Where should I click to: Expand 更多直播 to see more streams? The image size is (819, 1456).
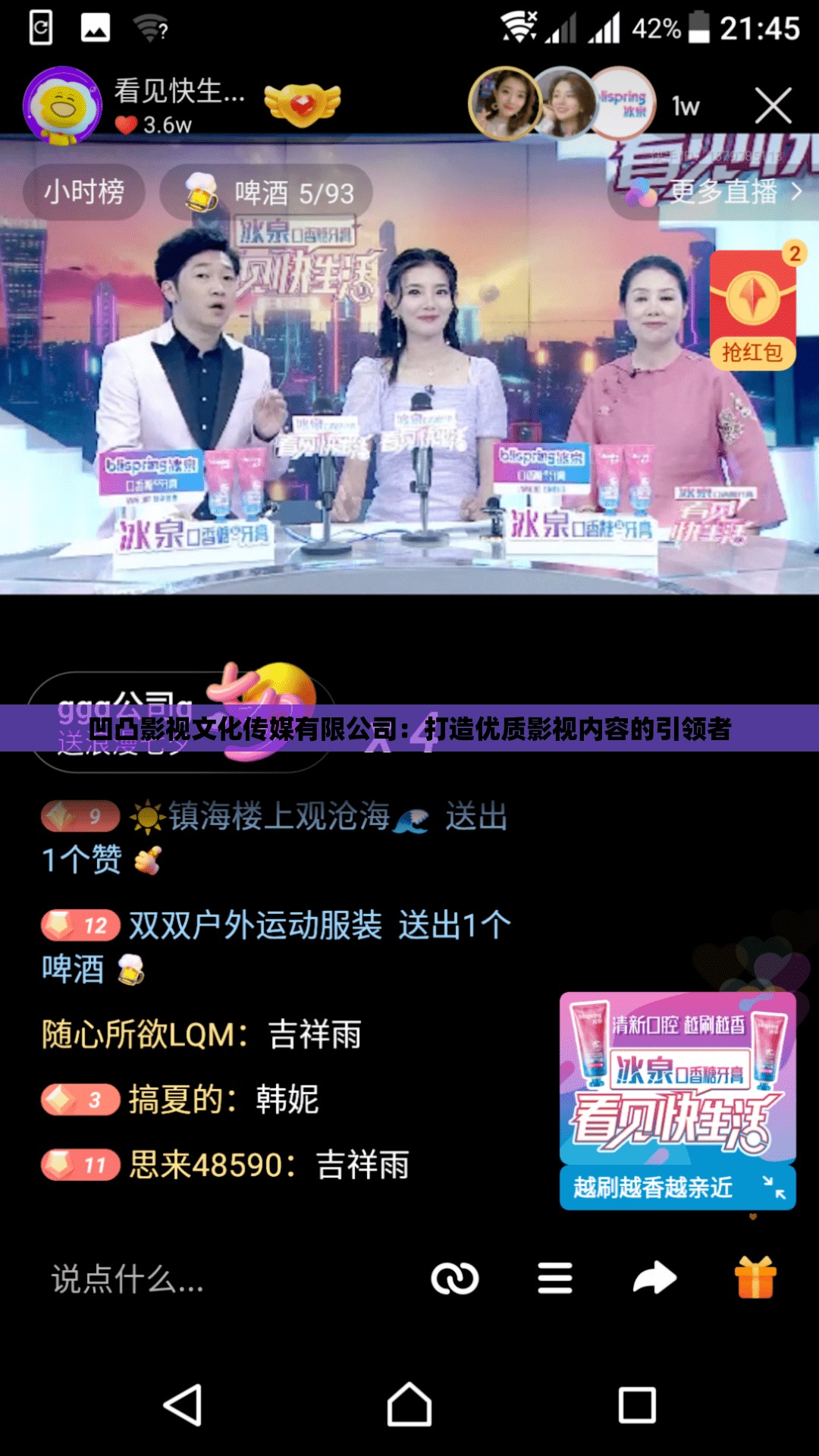[724, 192]
